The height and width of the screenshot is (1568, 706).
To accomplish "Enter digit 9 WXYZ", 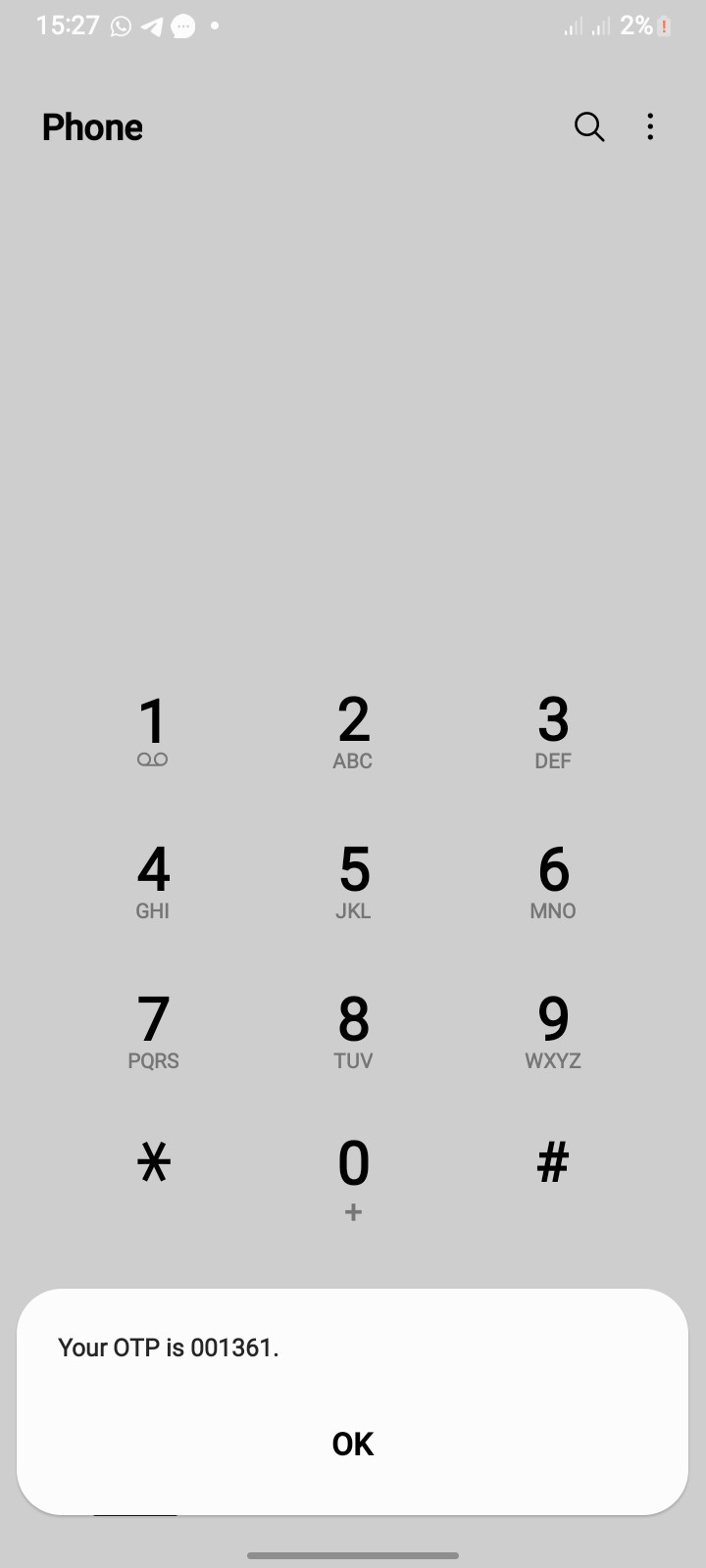I will click(553, 1030).
